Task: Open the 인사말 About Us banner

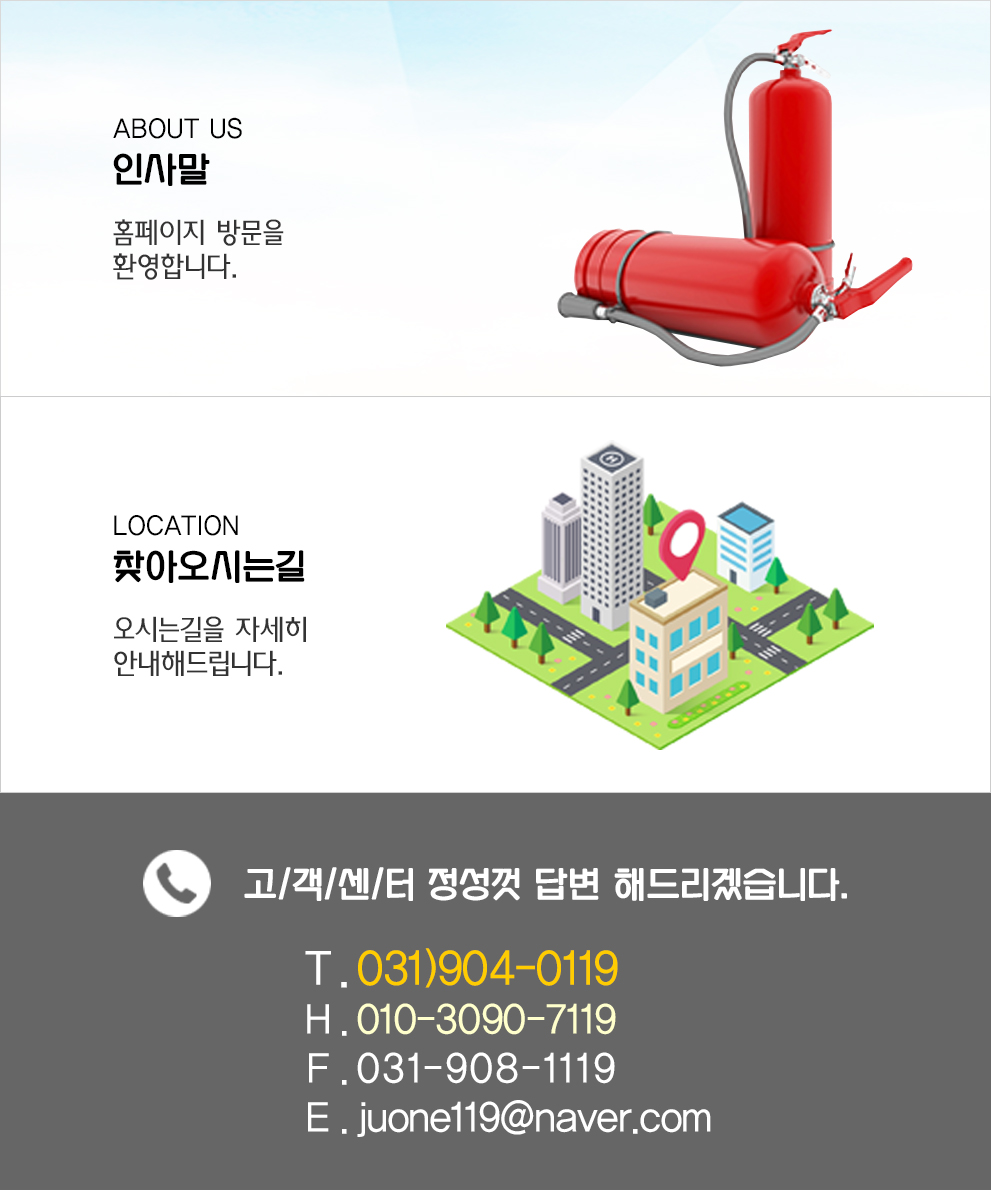Action: pos(495,198)
